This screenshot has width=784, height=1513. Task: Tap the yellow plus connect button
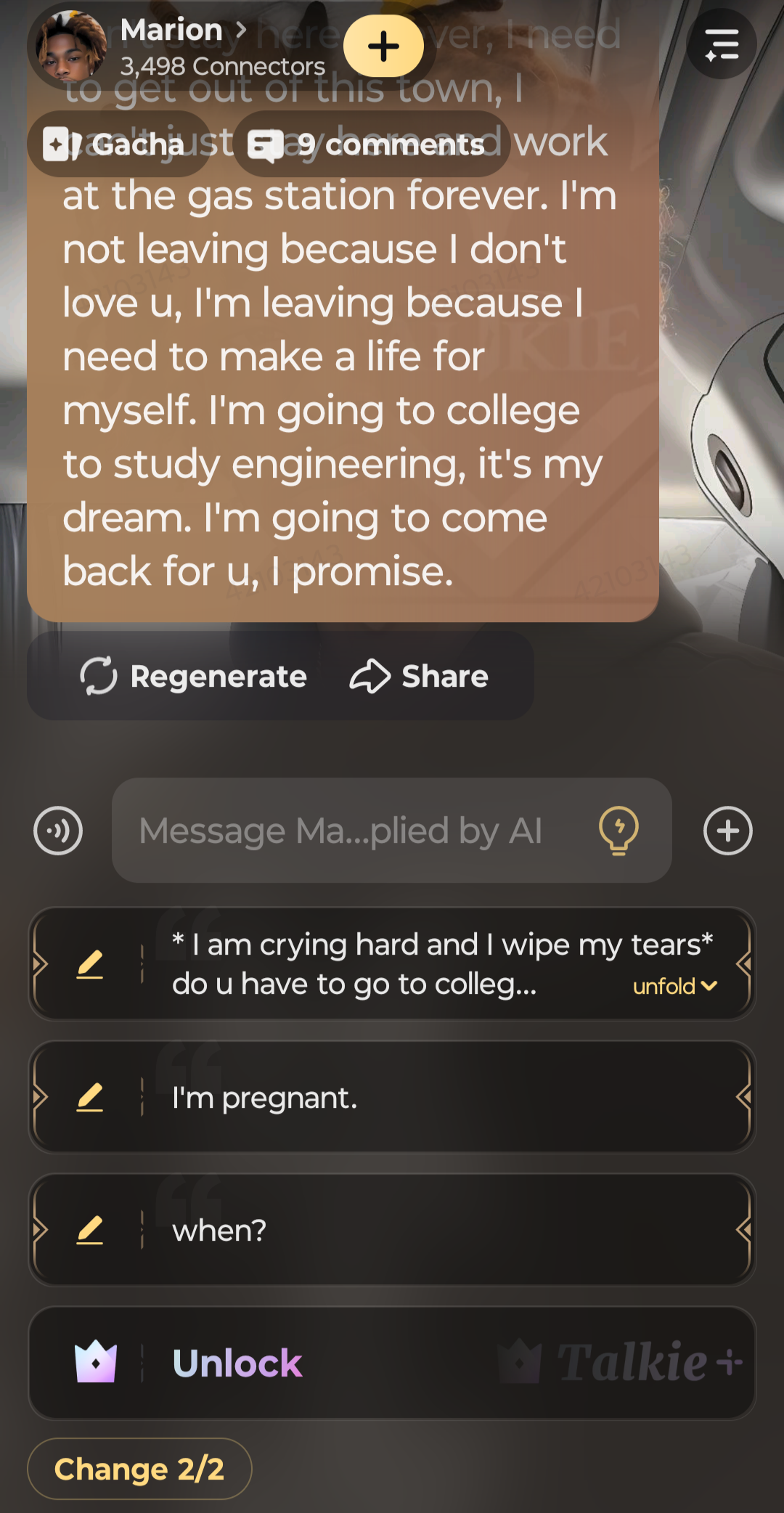coord(383,46)
